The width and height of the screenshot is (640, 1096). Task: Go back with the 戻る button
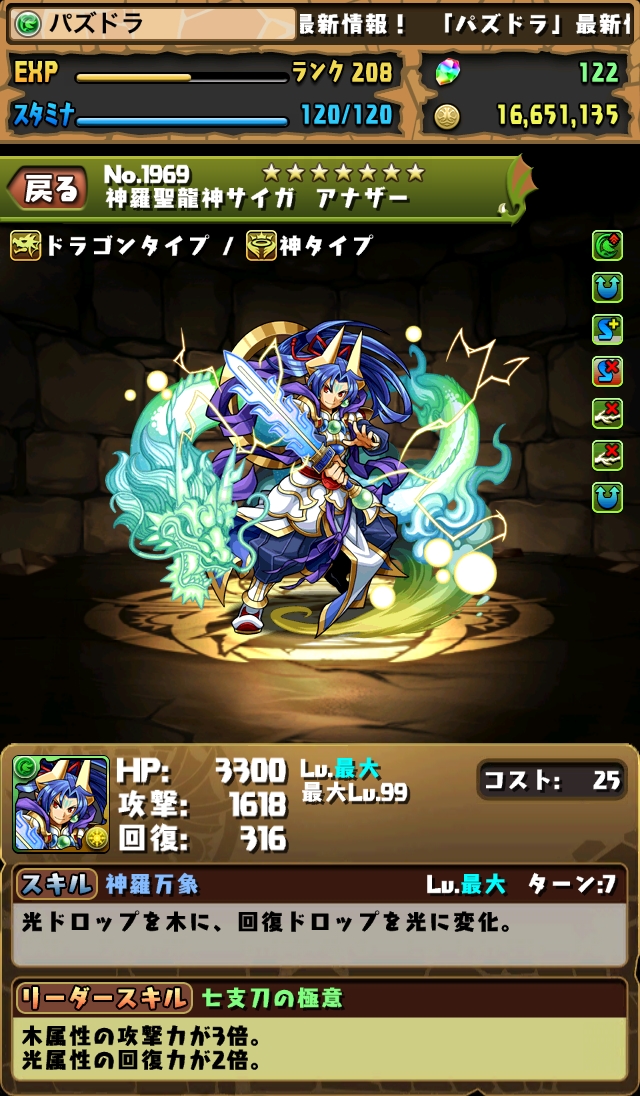click(x=48, y=189)
